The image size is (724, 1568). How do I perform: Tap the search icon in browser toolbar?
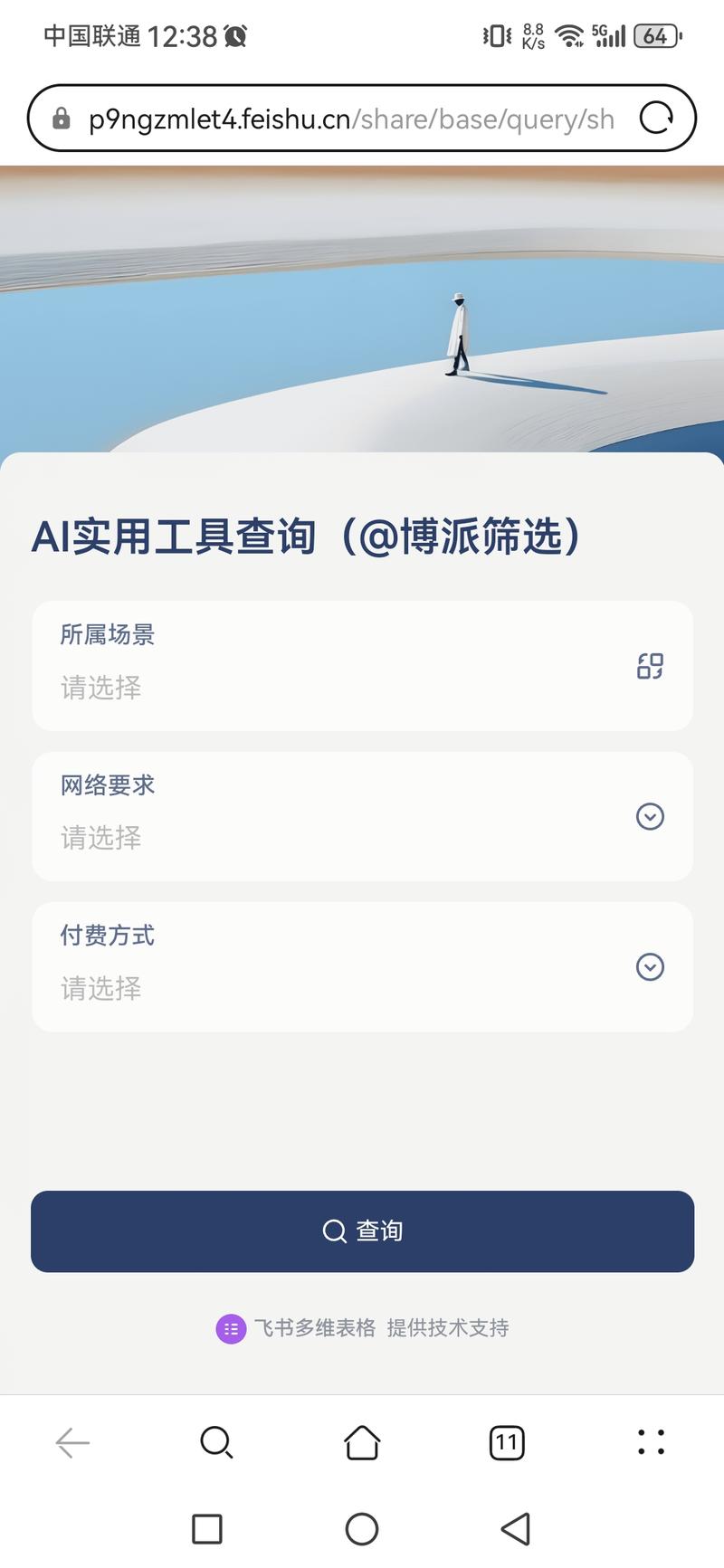[x=217, y=1441]
